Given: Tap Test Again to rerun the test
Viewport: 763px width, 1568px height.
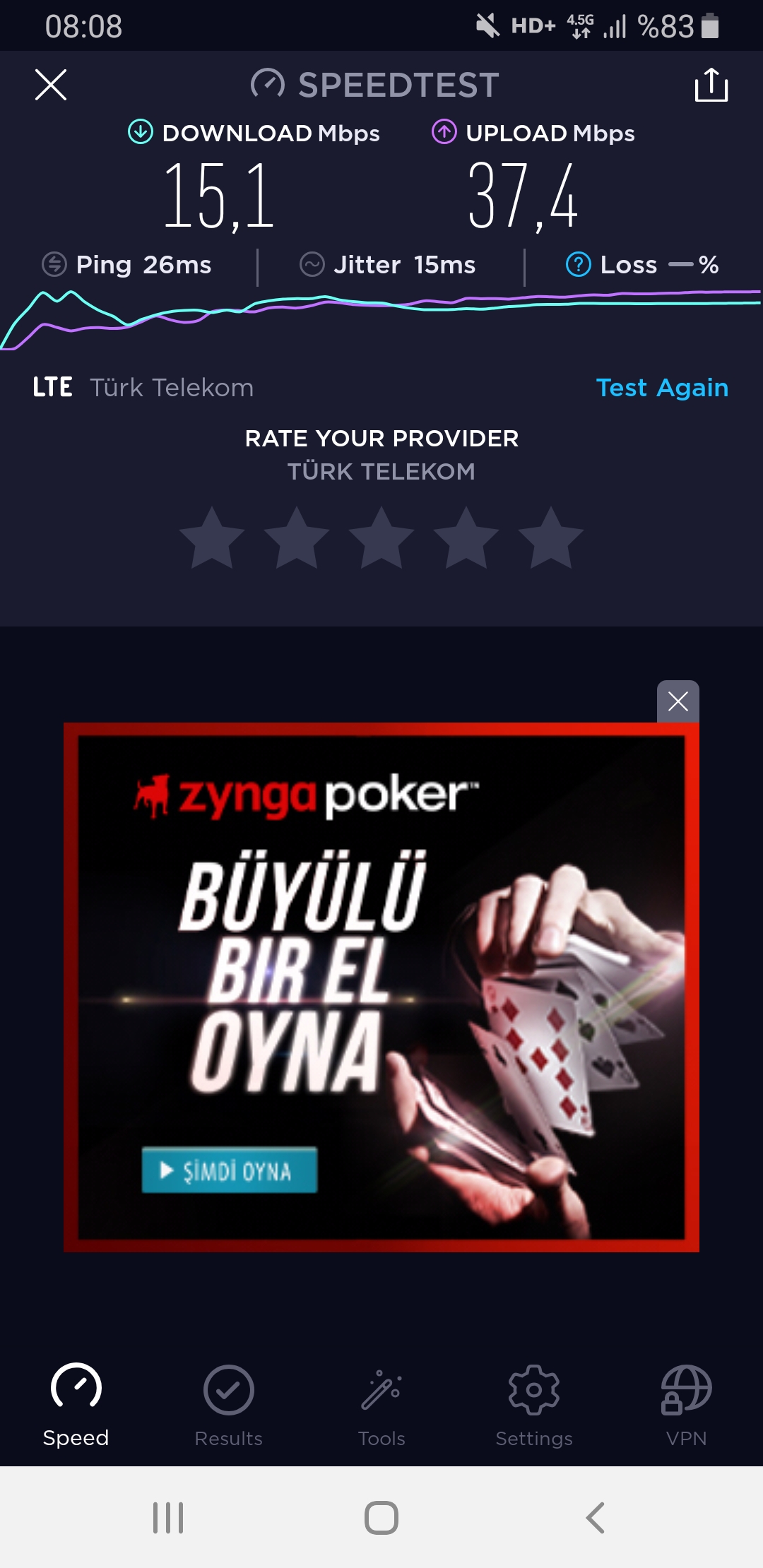Looking at the screenshot, I should (x=662, y=388).
